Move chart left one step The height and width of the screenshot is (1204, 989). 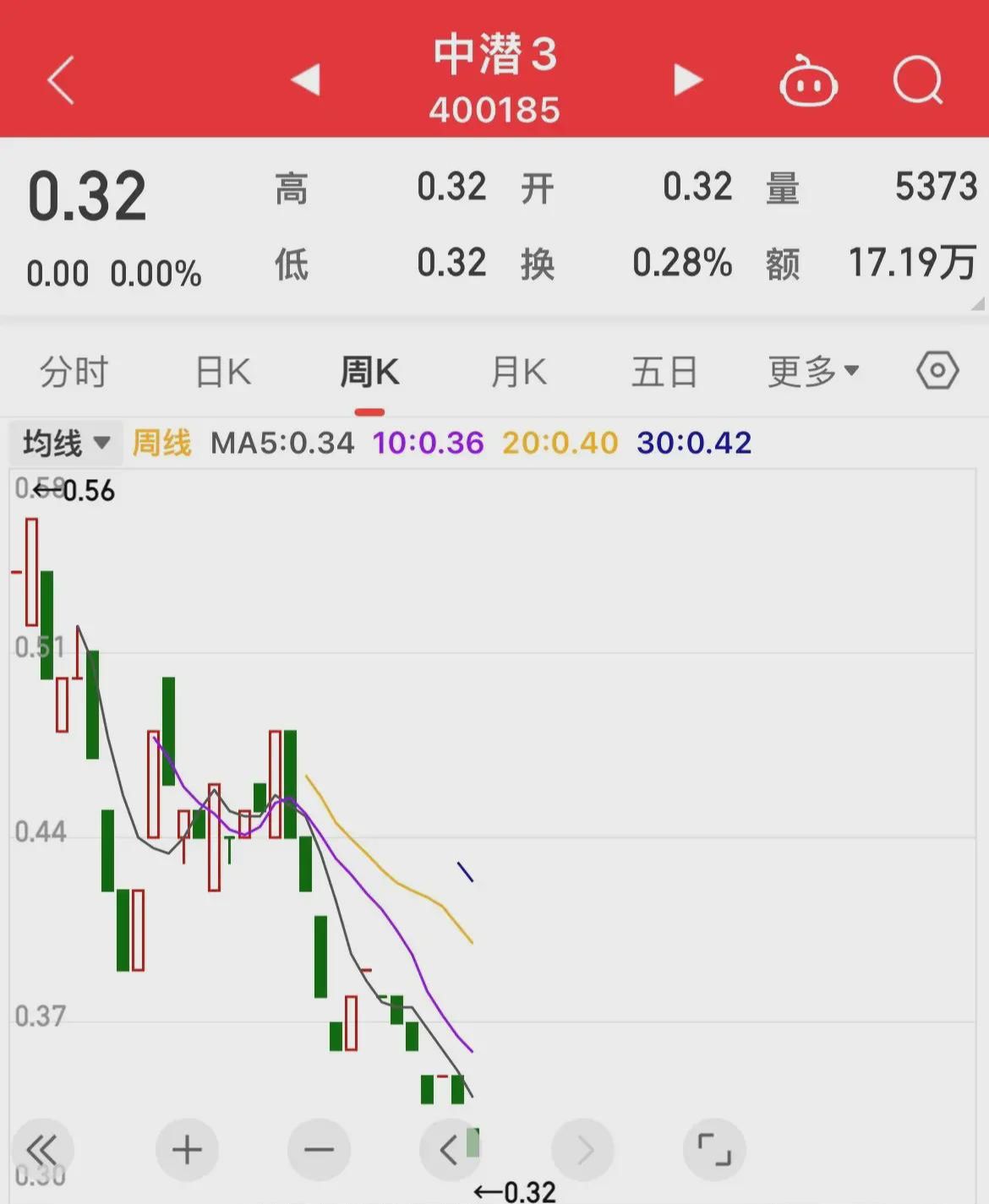click(450, 1150)
